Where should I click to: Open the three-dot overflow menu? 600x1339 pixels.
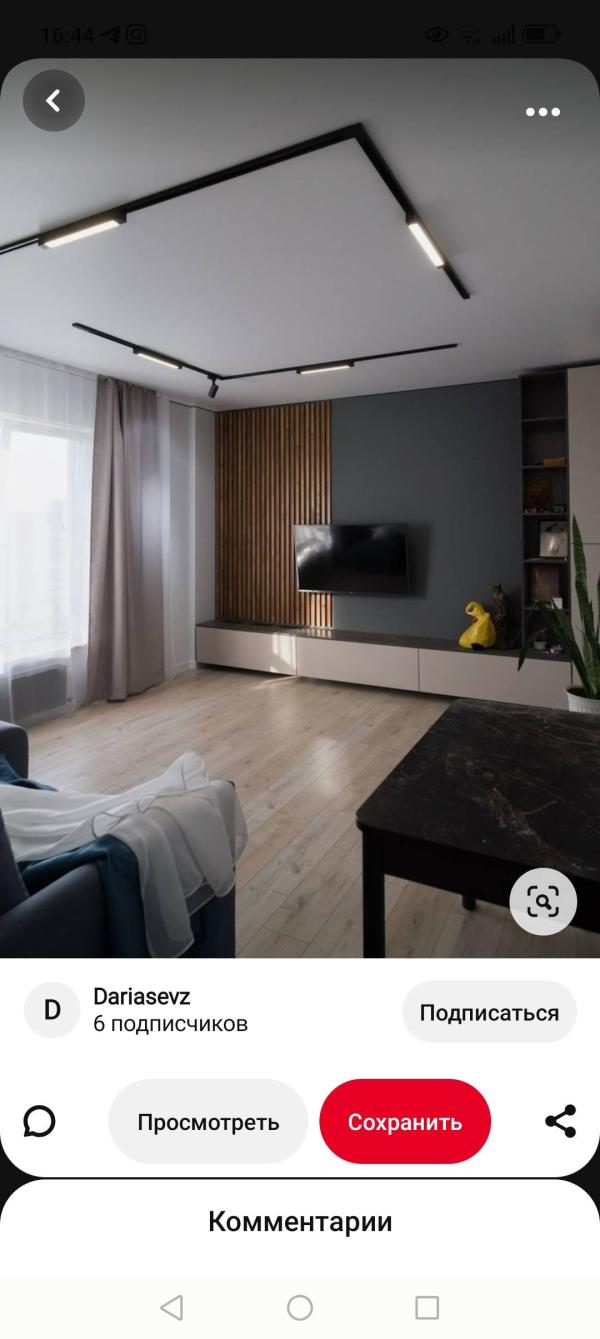(x=543, y=112)
